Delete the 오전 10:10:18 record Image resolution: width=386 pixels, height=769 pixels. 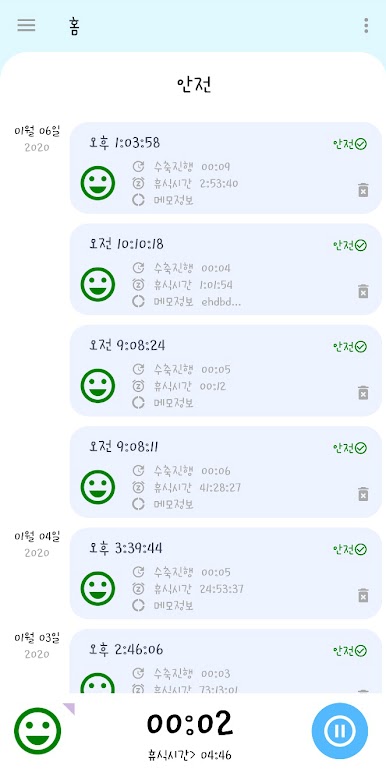point(363,291)
